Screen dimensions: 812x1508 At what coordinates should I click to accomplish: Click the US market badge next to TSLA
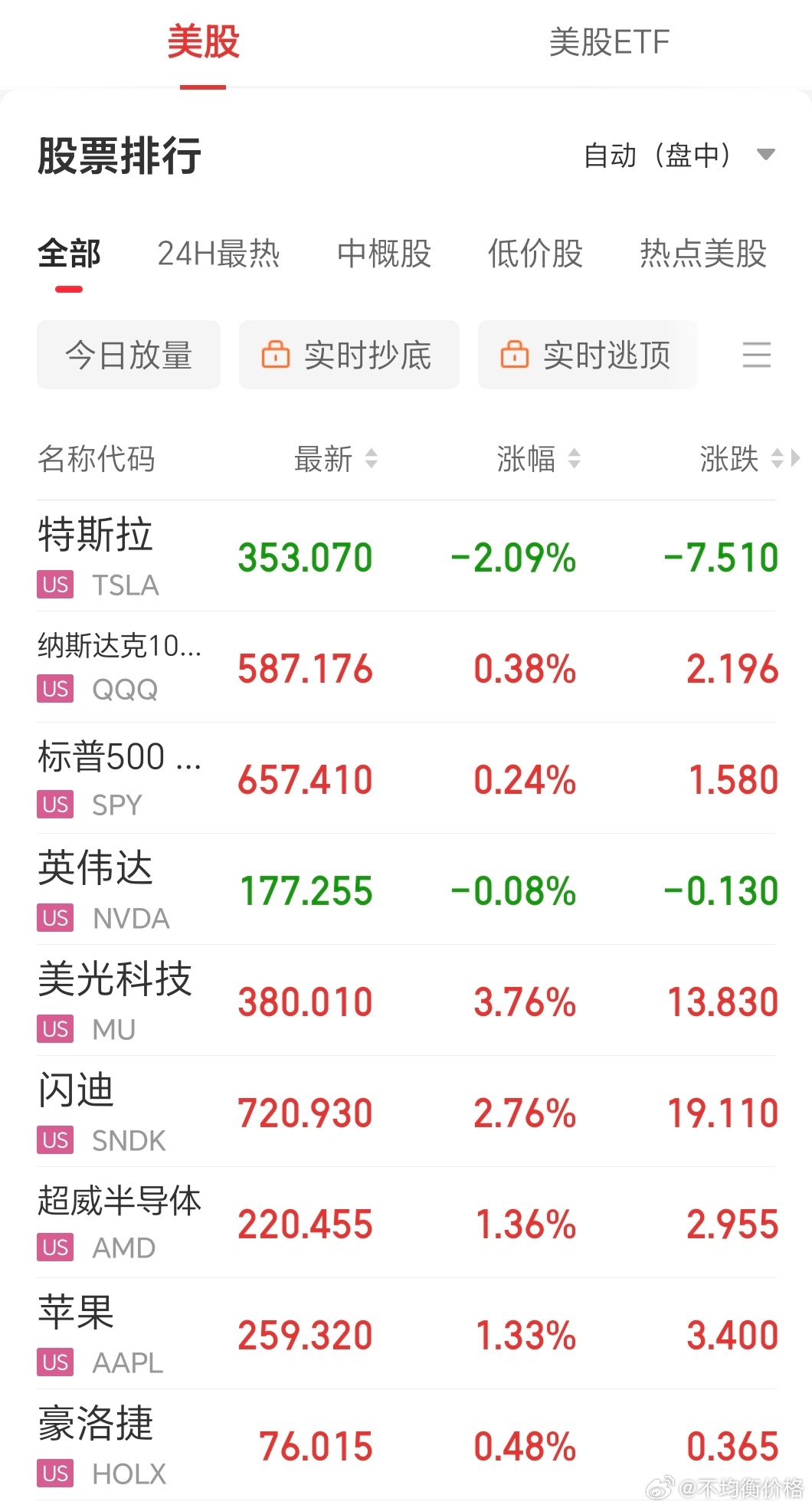tap(54, 585)
